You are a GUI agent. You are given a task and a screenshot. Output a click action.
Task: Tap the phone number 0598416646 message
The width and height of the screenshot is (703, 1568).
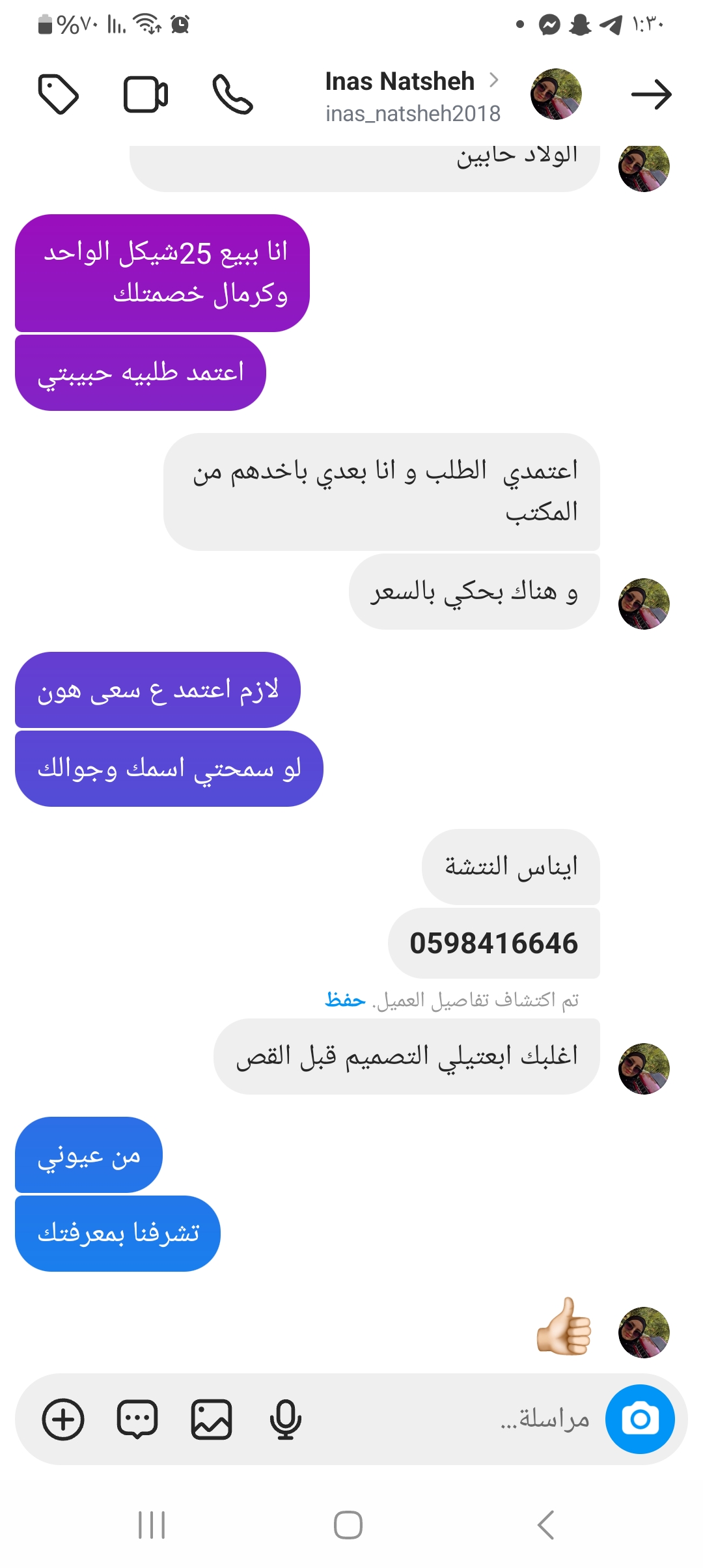pos(493,943)
